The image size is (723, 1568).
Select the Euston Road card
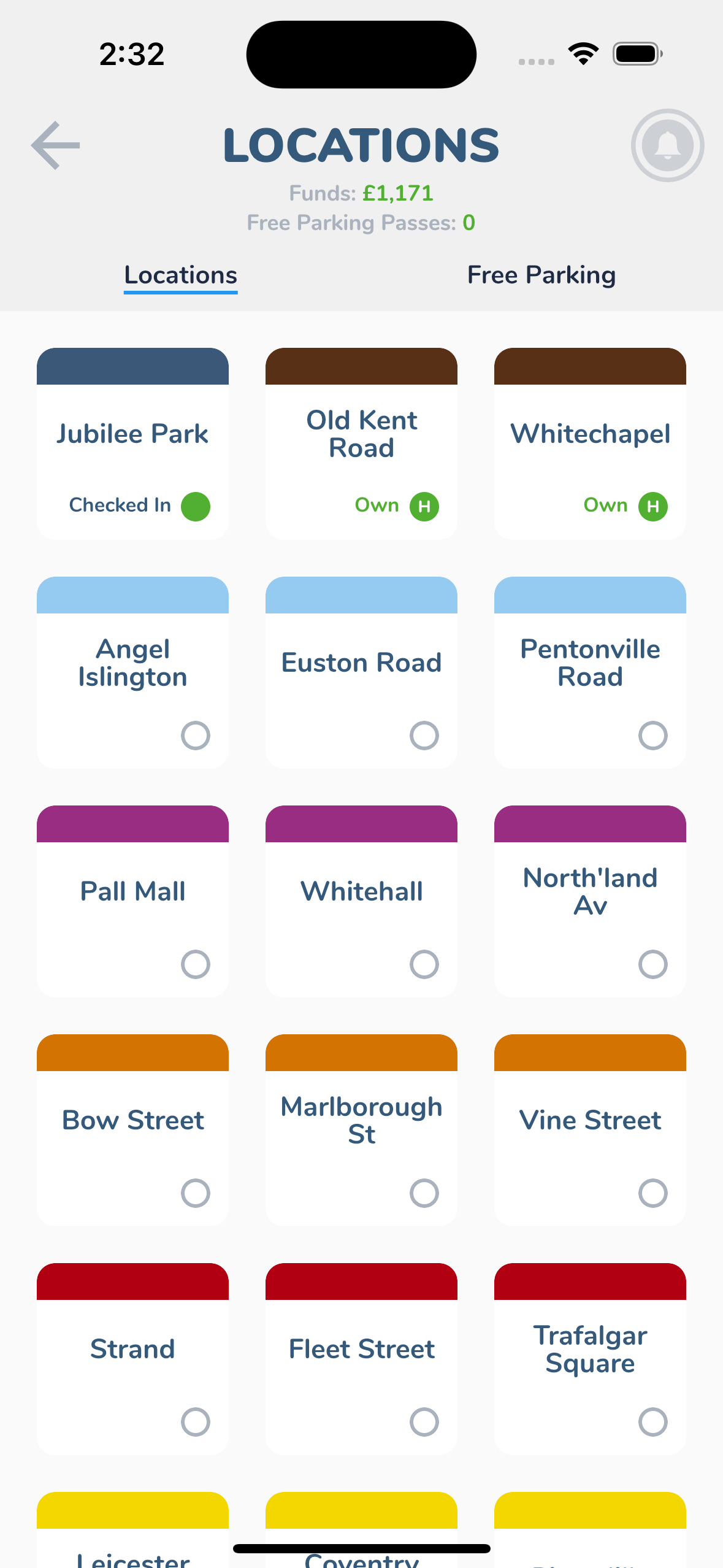pyautogui.click(x=361, y=672)
